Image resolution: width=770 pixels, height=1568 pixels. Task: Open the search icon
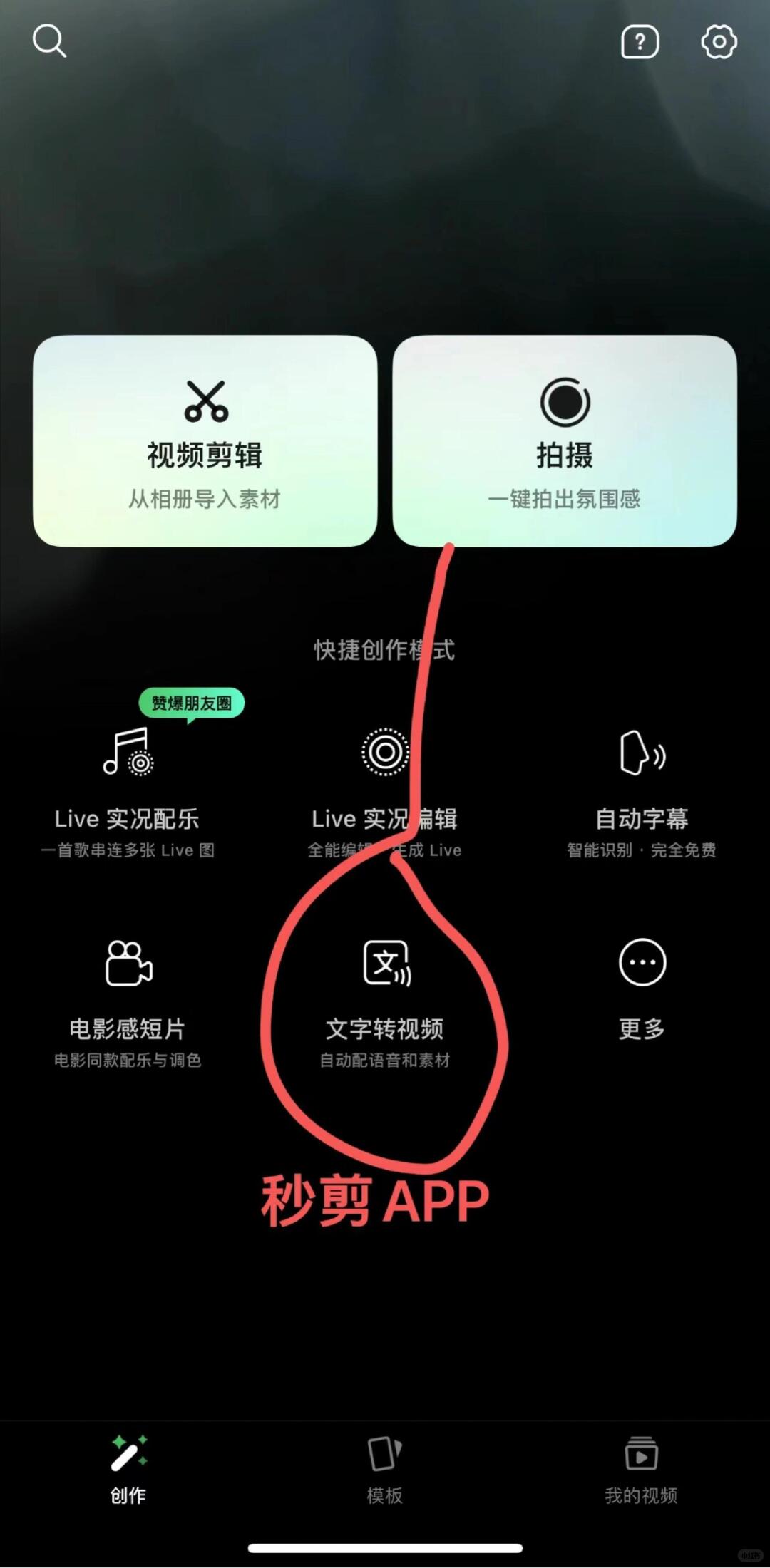49,41
